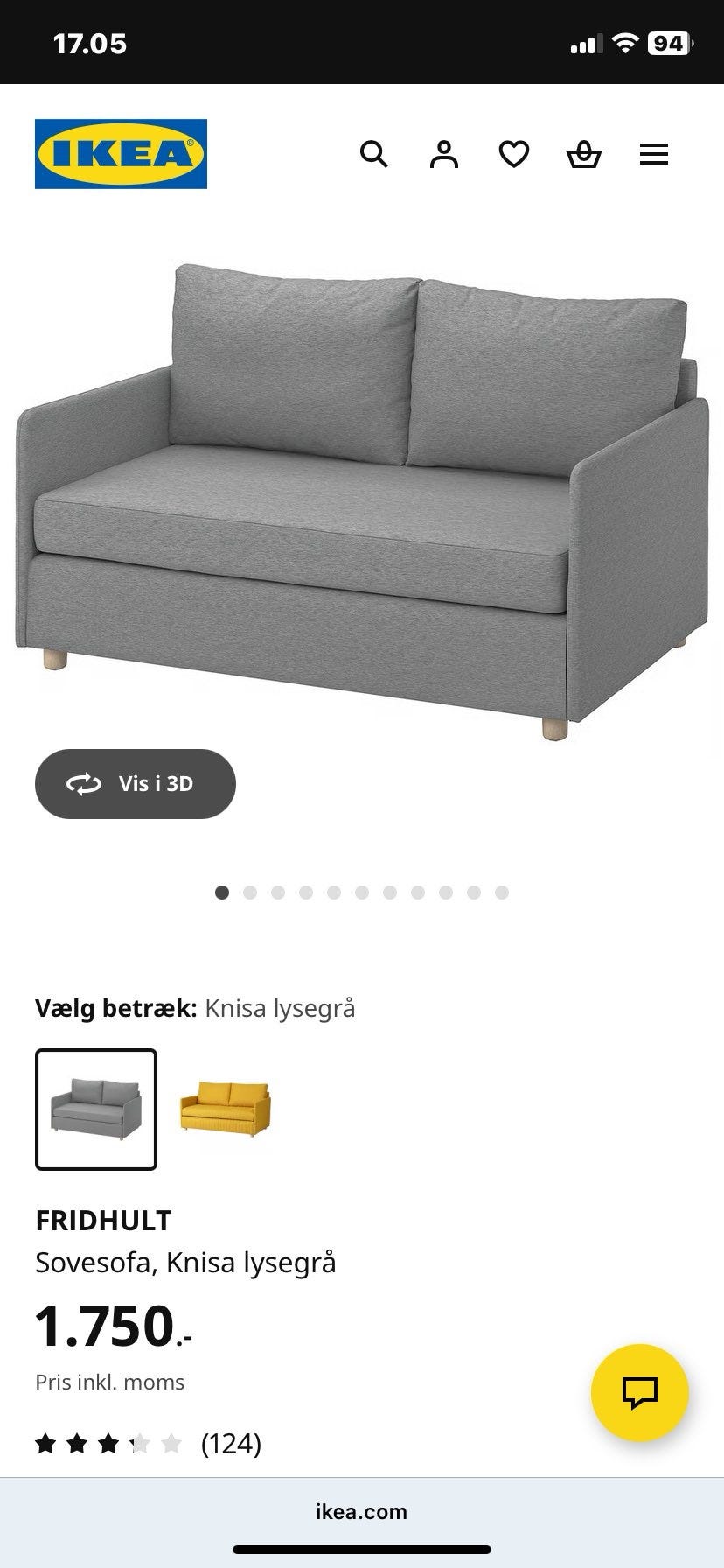
Task: Open the search function
Action: coord(374,154)
